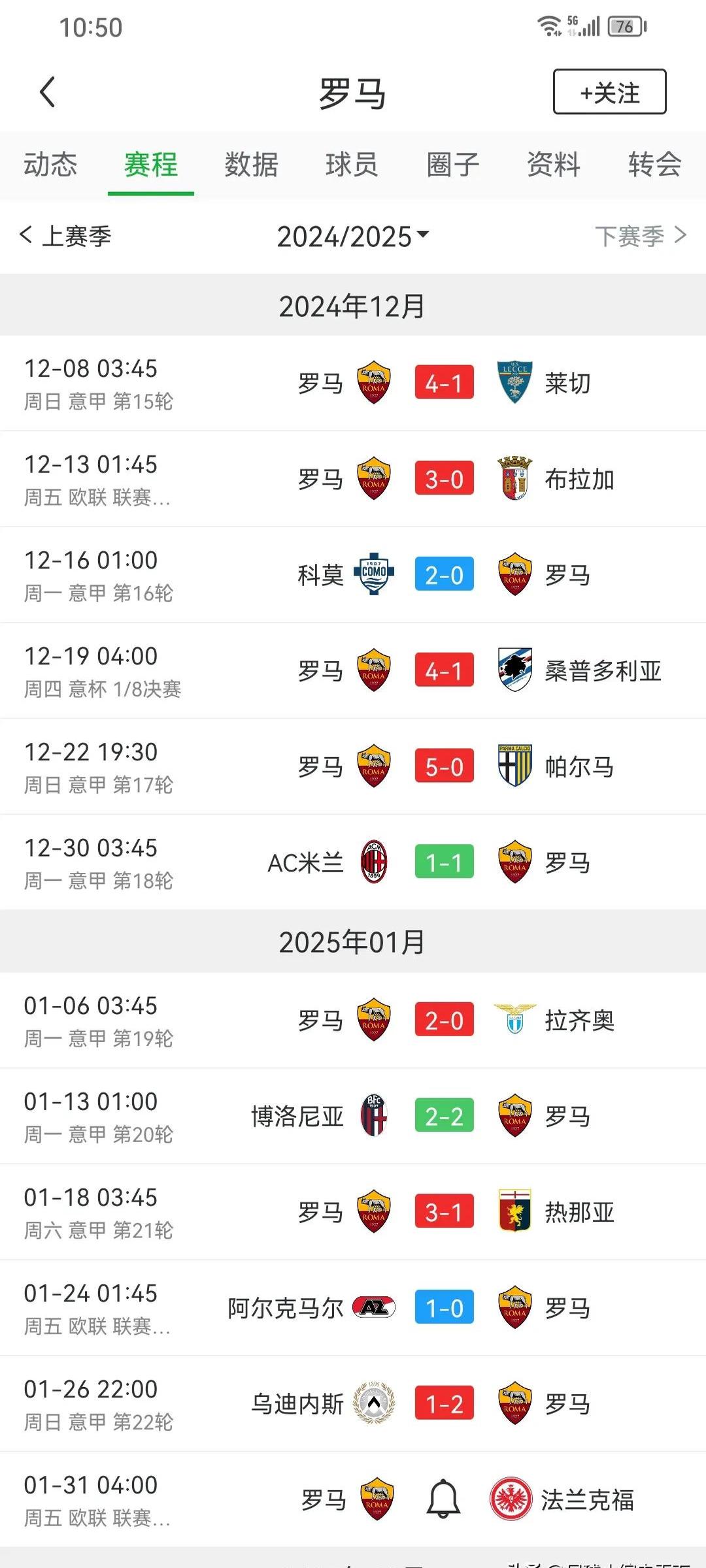
Task: Open the 2024/2025 season dropdown
Action: 353,237
